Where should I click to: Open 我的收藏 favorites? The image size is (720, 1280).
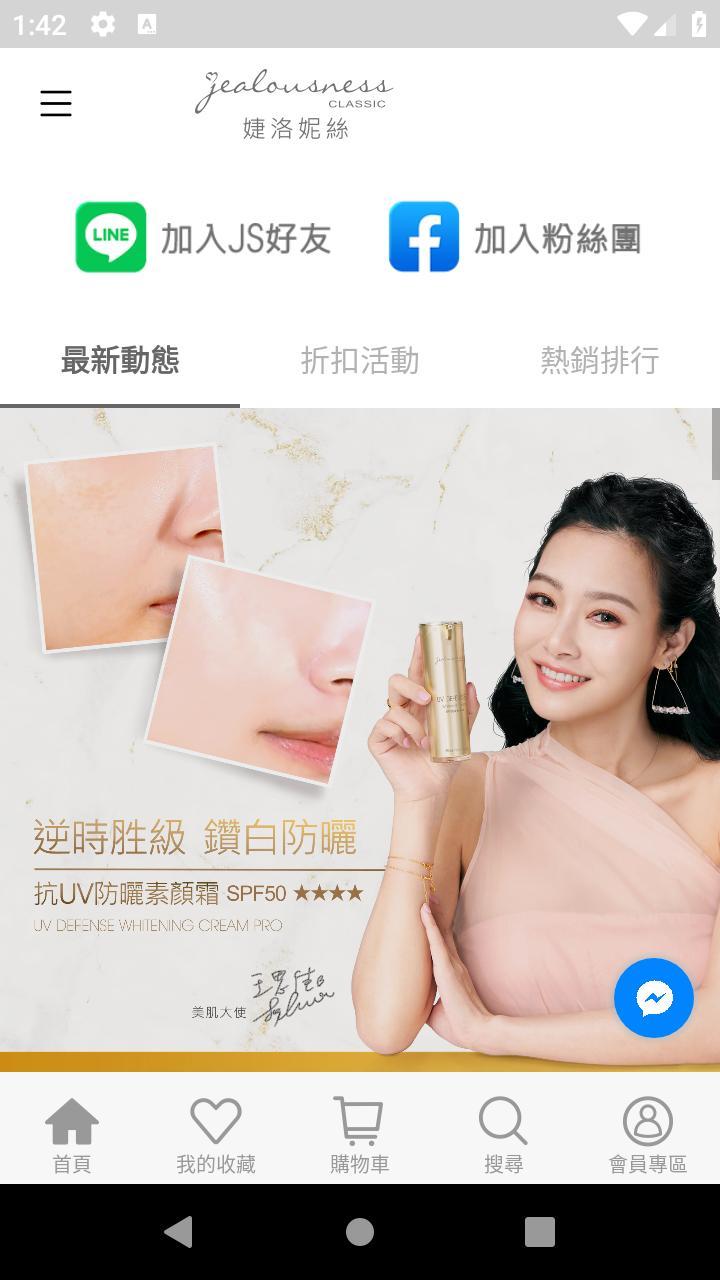[216, 1134]
